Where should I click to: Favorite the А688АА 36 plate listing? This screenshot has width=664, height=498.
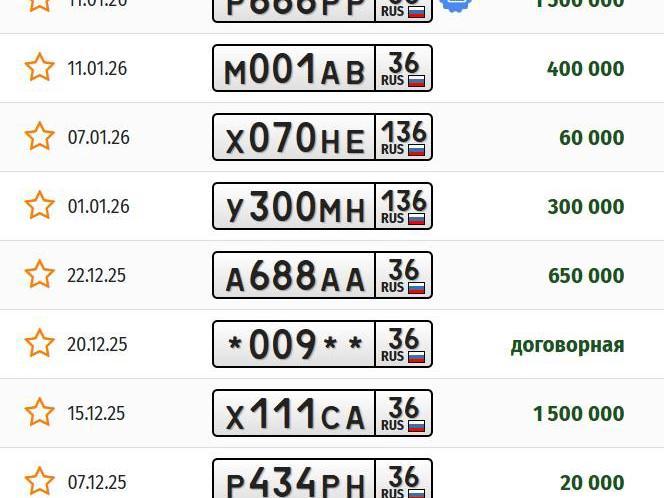point(39,275)
